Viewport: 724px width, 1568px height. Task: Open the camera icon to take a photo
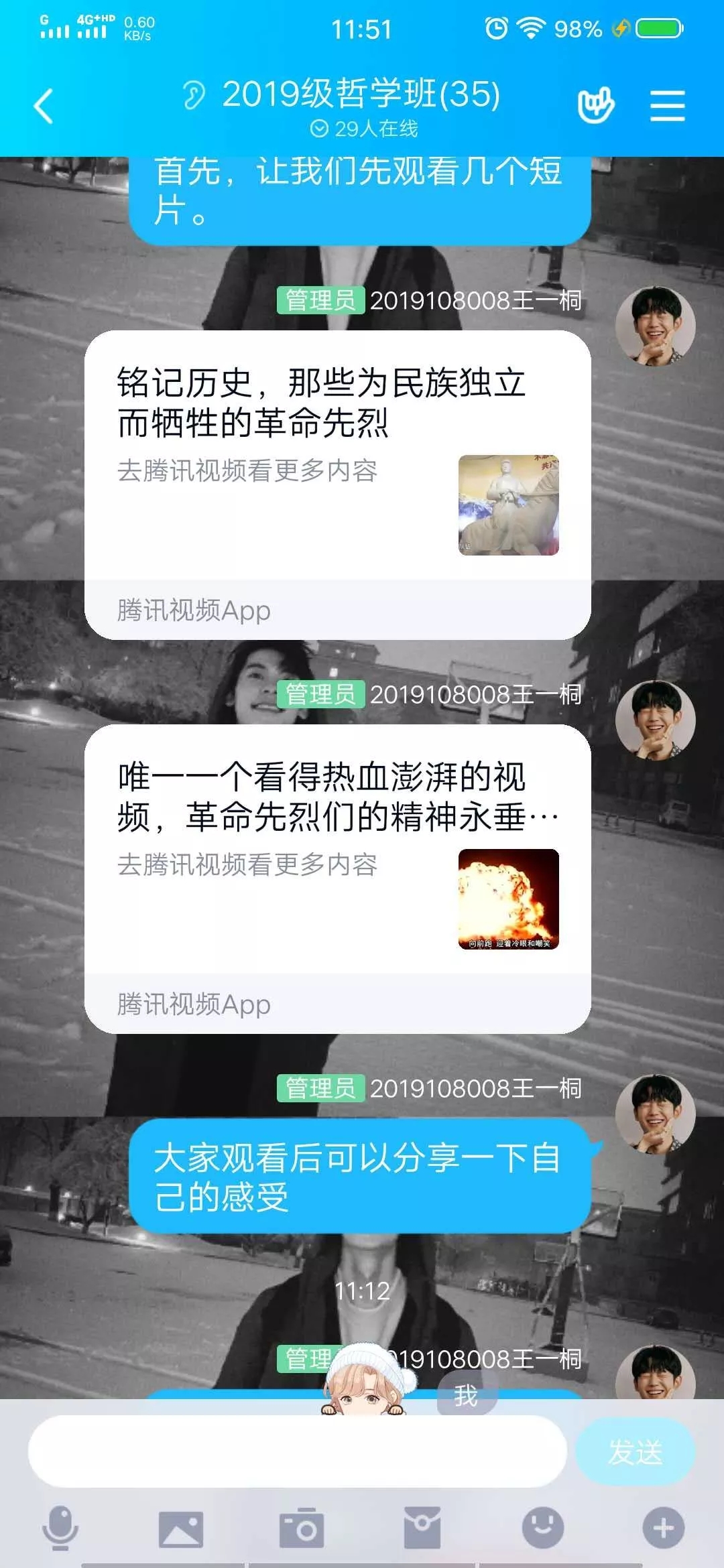coord(302,1528)
